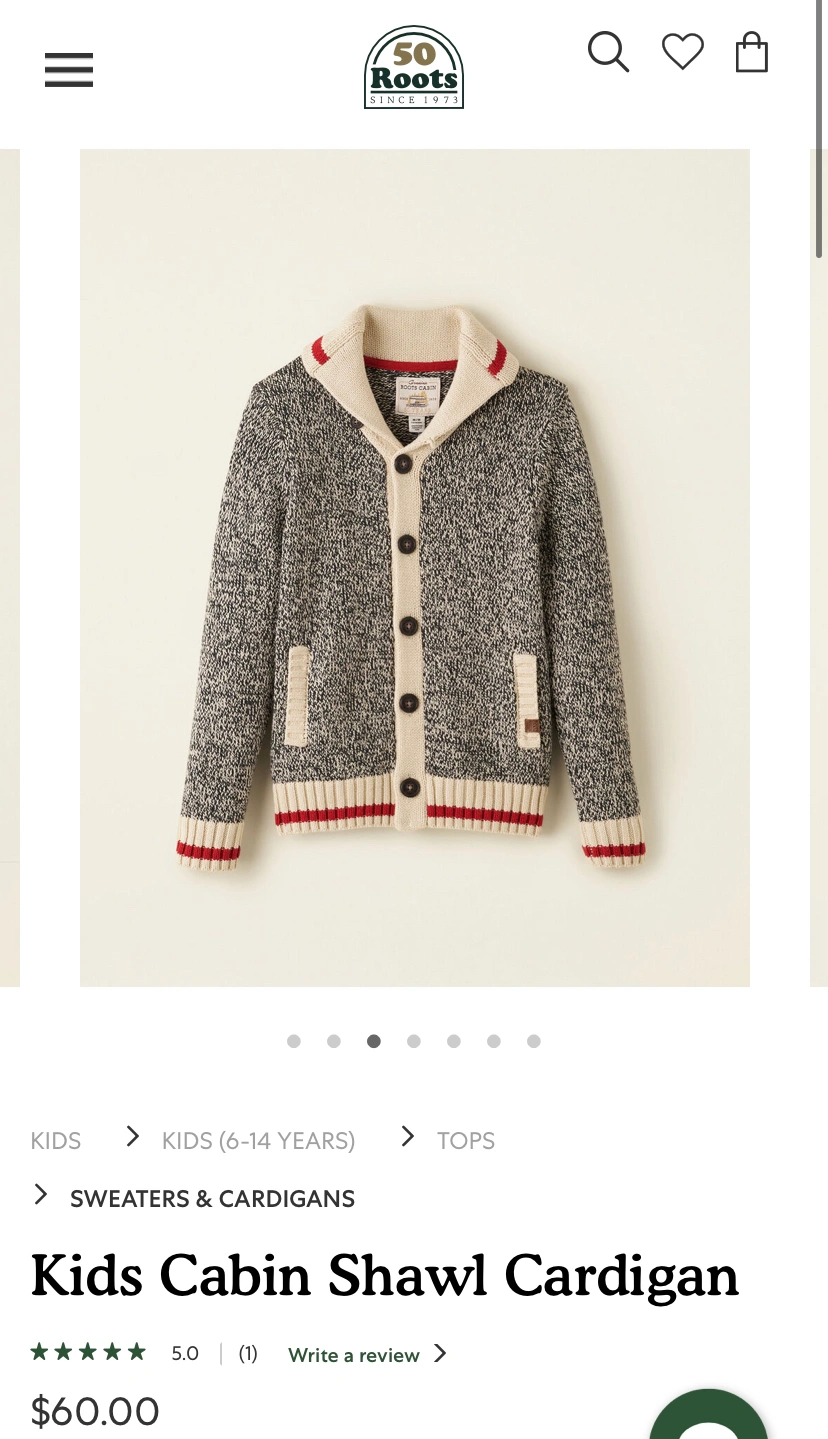Go to Kids breadcrumb

pos(56,1140)
